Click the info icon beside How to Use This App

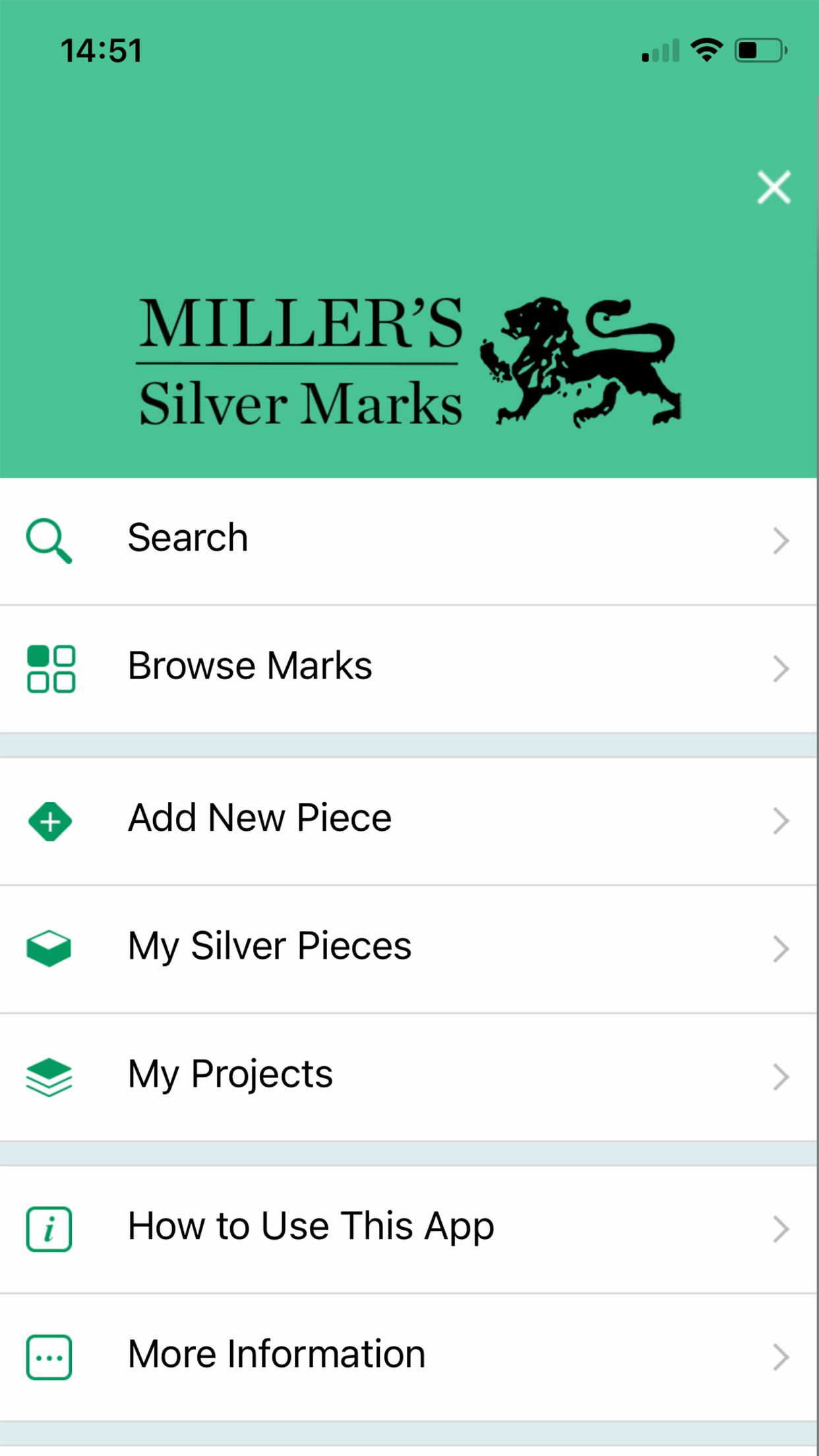pos(48,1228)
